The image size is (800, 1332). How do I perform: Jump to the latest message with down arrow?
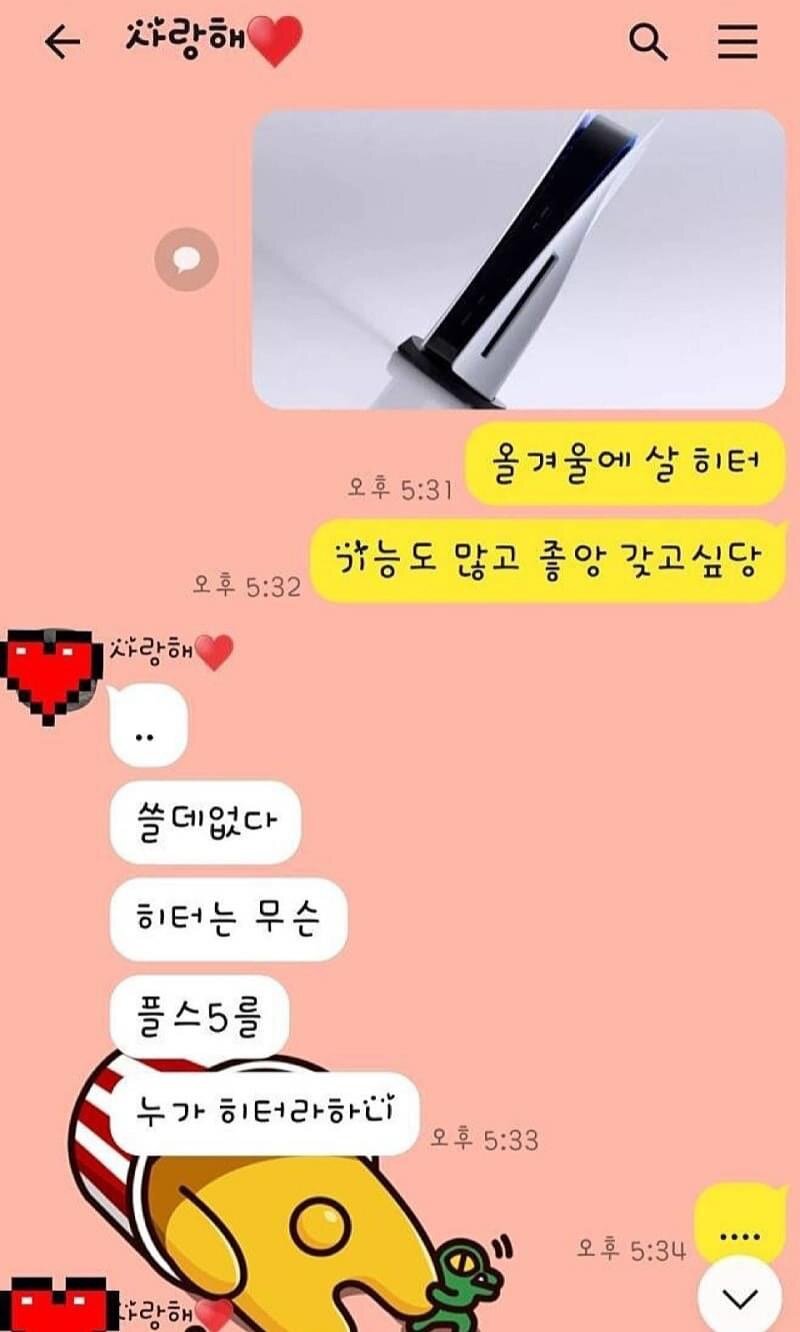740,1297
